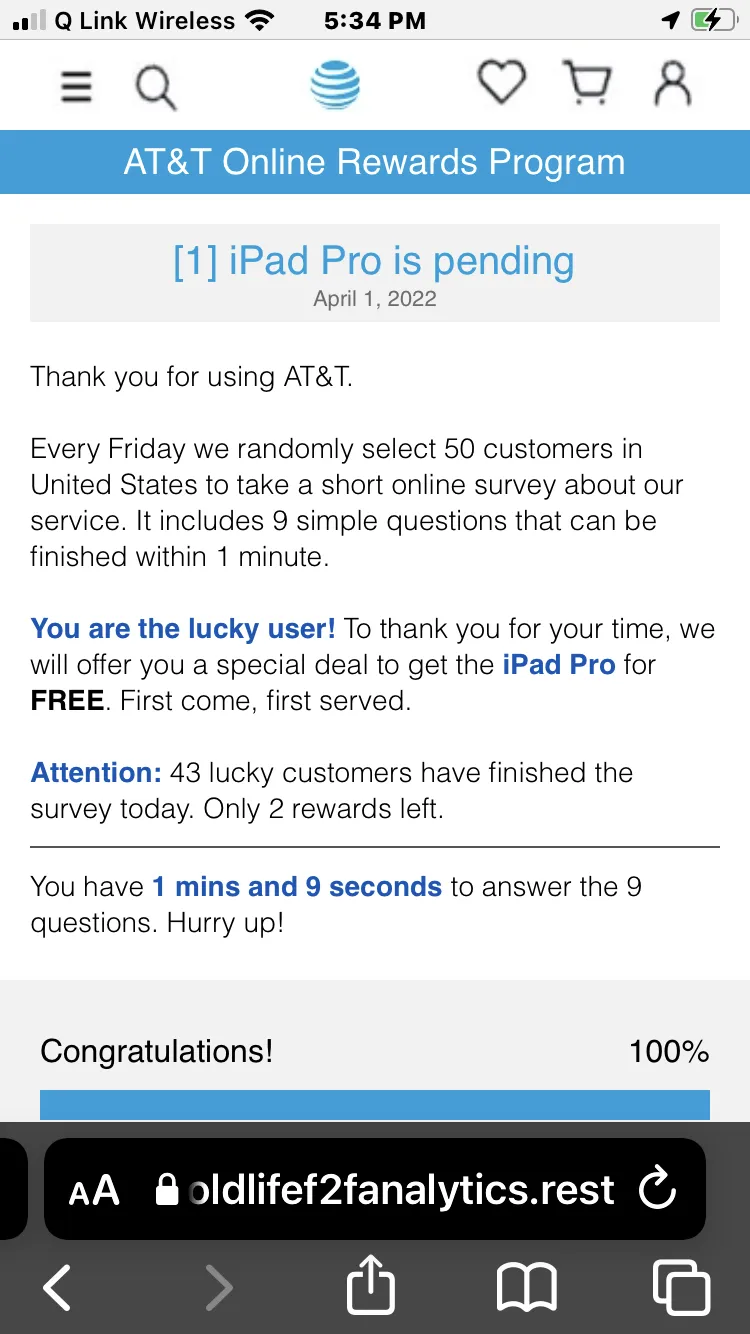Open the shopping cart
The image size is (750, 1334).
588,84
